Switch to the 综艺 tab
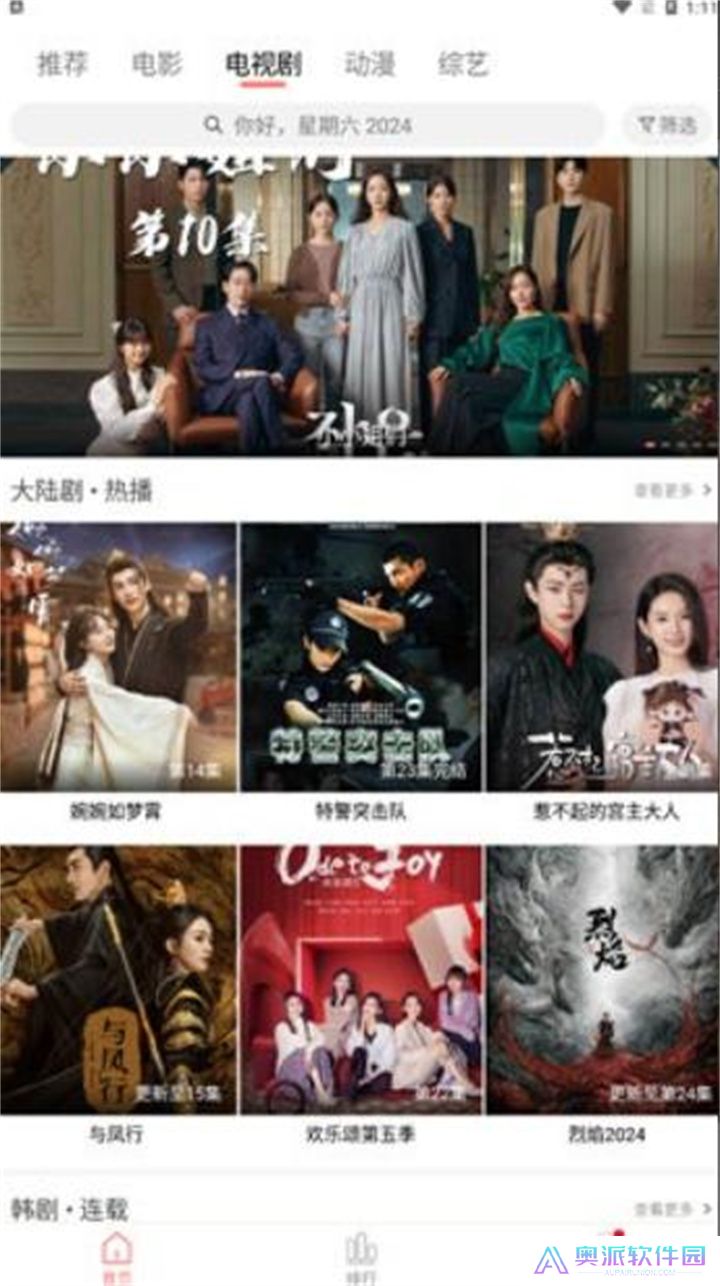 coord(463,65)
